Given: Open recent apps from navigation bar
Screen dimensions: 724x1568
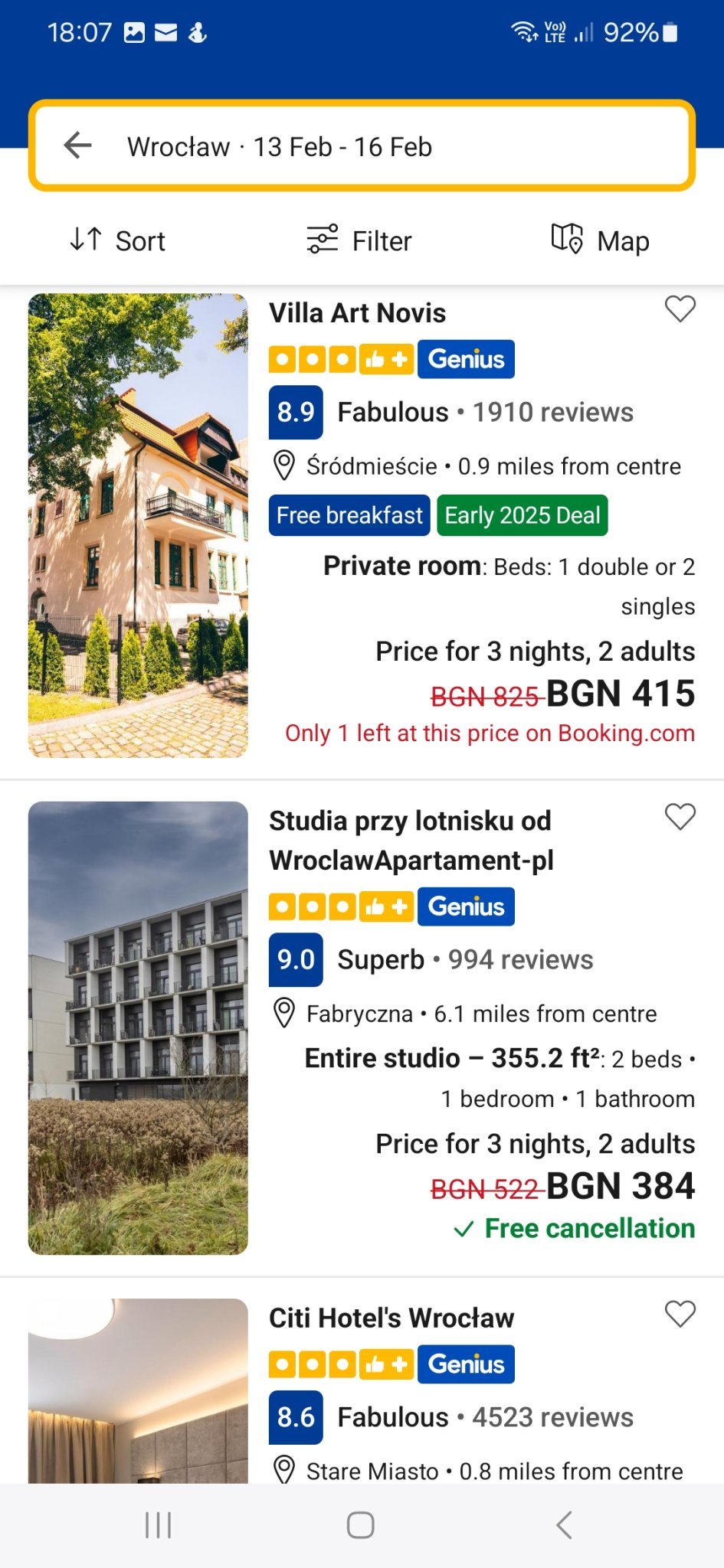Looking at the screenshot, I should coord(159,1525).
